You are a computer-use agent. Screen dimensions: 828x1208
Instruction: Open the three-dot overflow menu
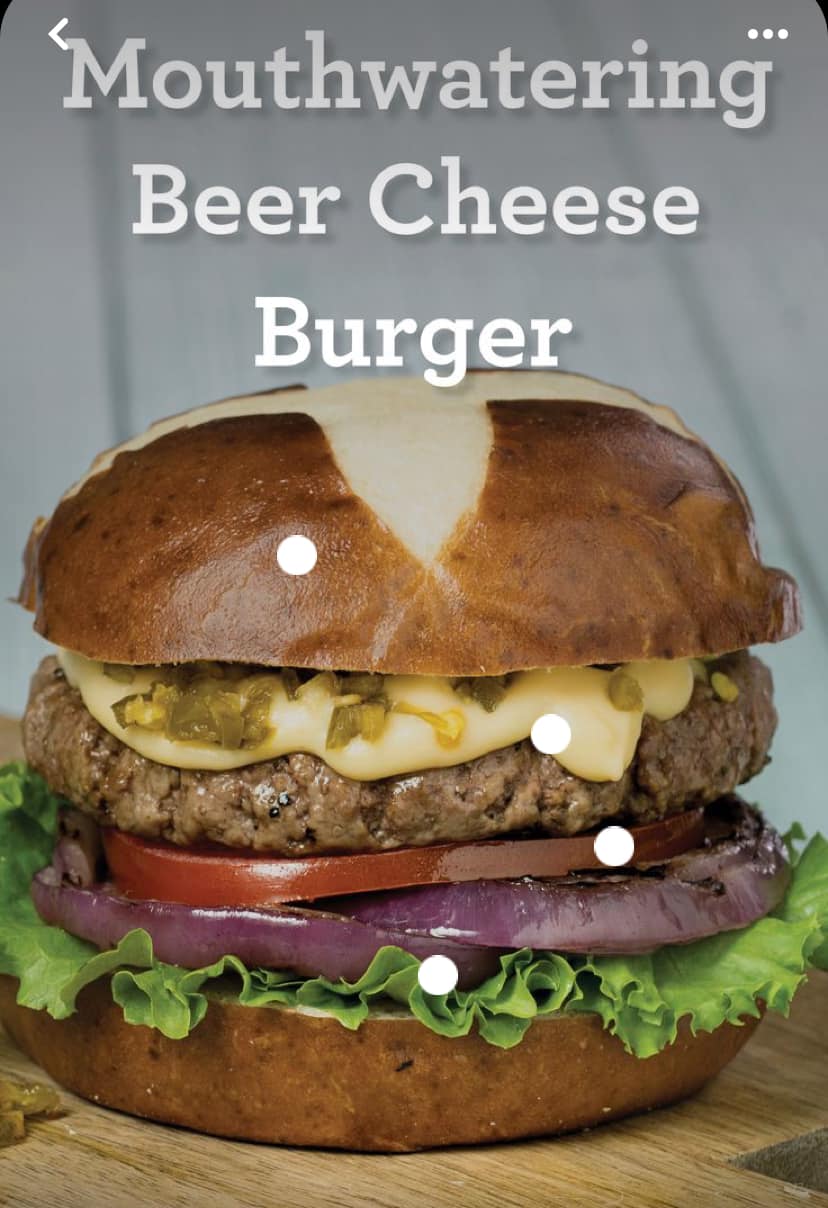(767, 34)
